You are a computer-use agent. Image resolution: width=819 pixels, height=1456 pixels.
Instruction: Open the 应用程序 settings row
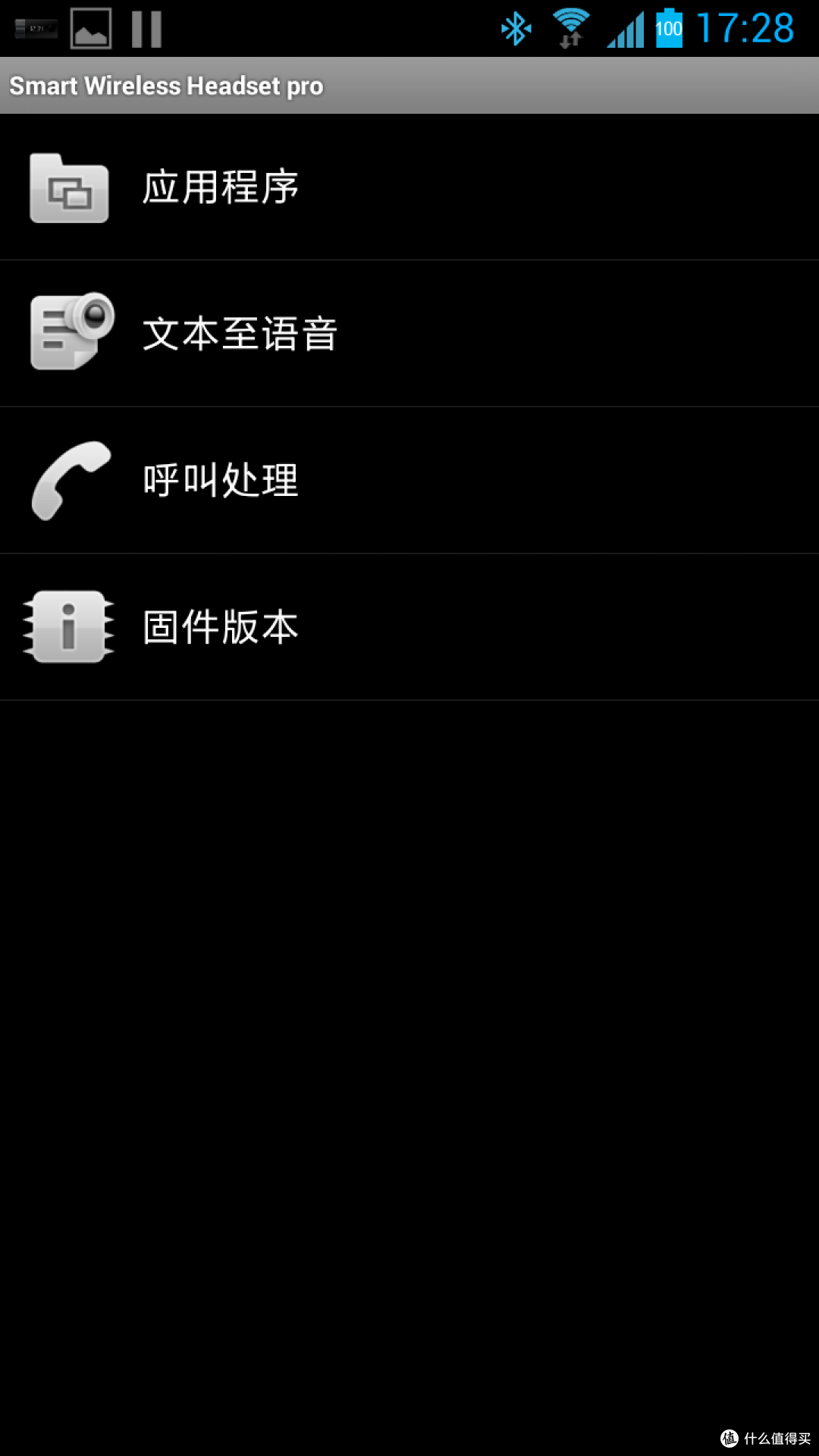click(x=409, y=187)
